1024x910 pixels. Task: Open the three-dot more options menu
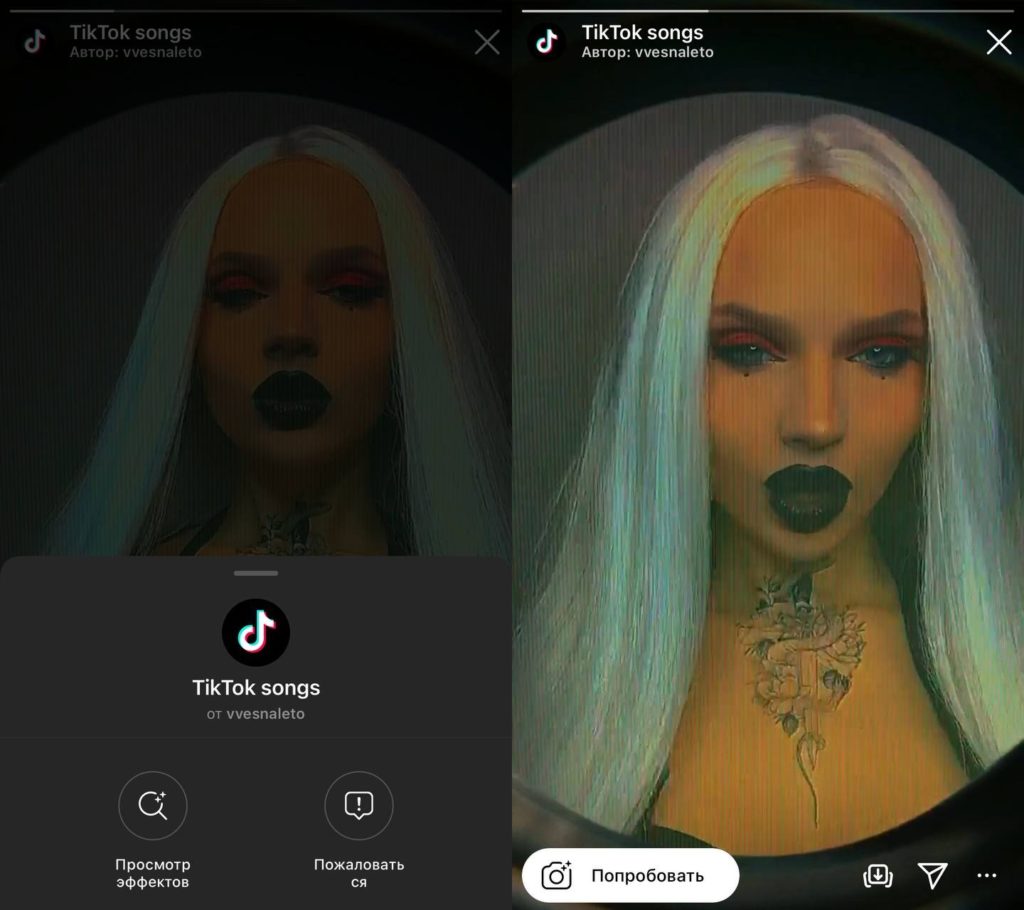(x=987, y=876)
